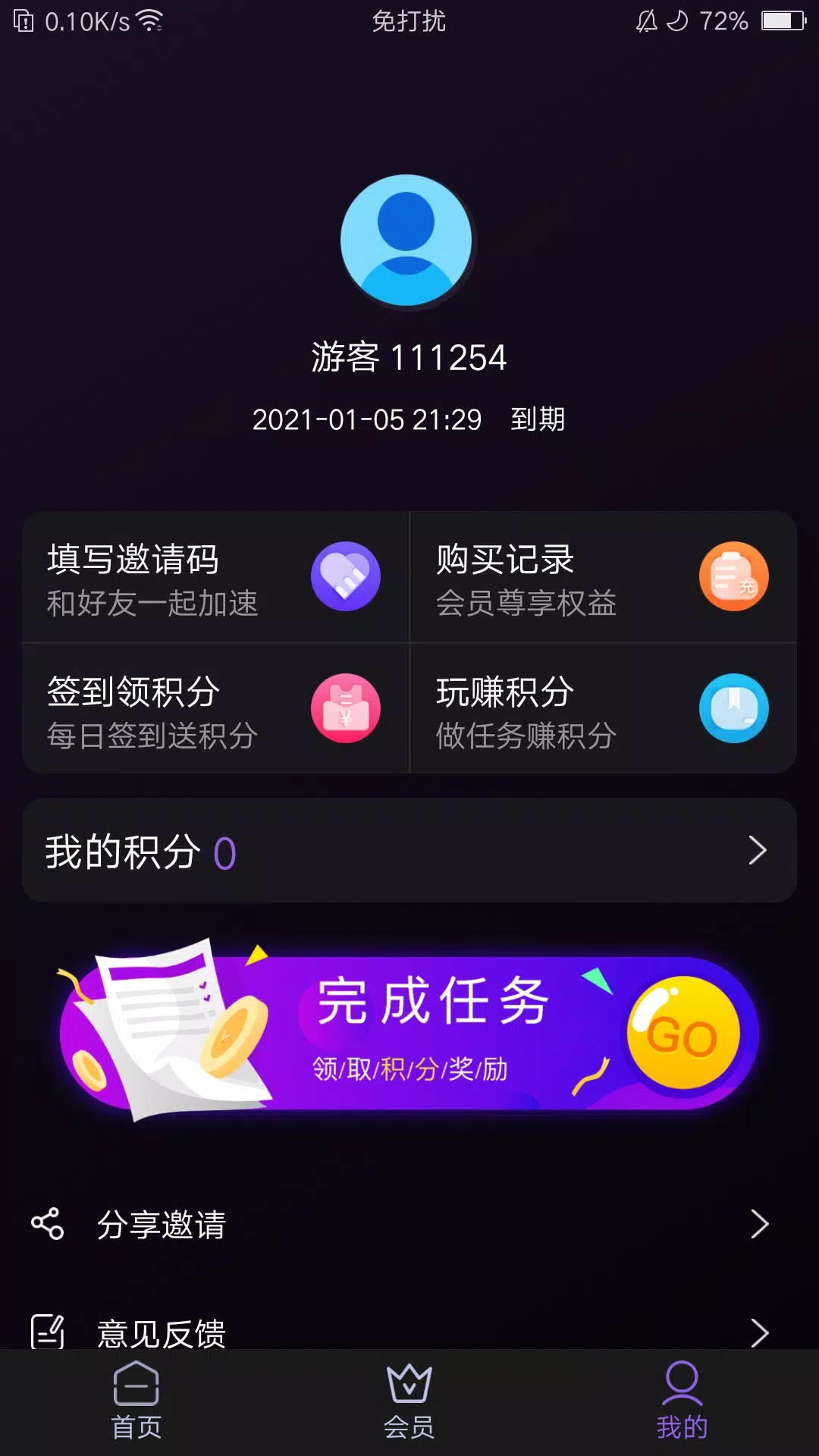
Task: Expand 我的积分 using its right chevron
Action: 758,850
